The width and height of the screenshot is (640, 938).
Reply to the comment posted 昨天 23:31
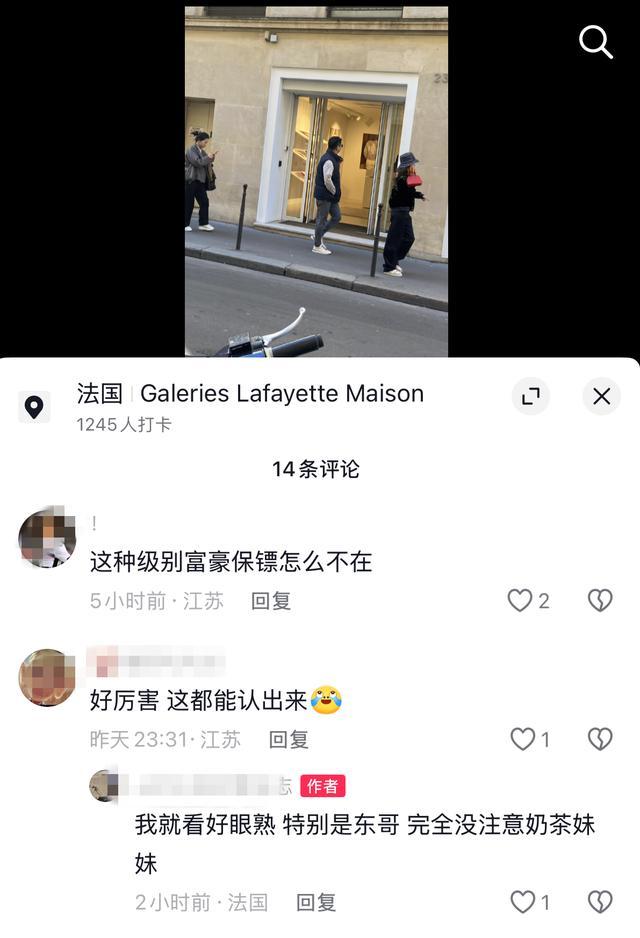288,740
